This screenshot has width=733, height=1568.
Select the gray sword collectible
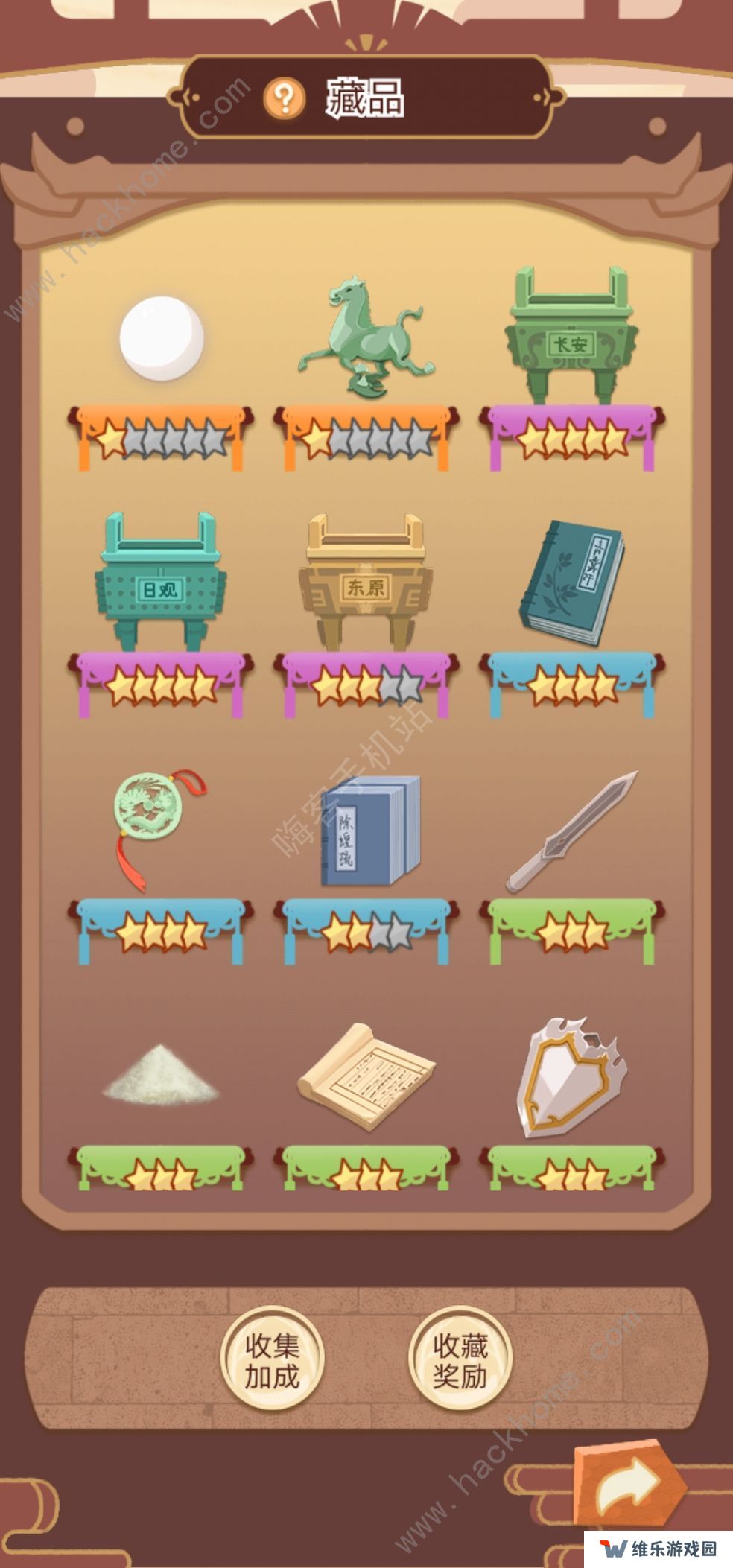(571, 831)
